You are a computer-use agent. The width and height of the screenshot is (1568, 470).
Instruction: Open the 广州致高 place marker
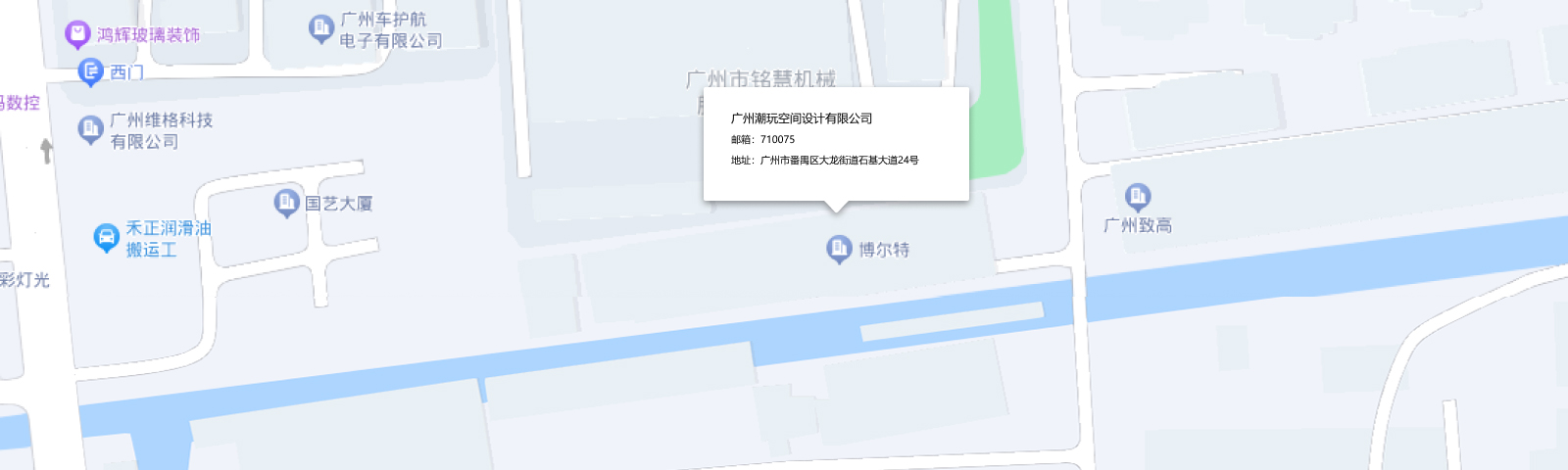click(1138, 198)
